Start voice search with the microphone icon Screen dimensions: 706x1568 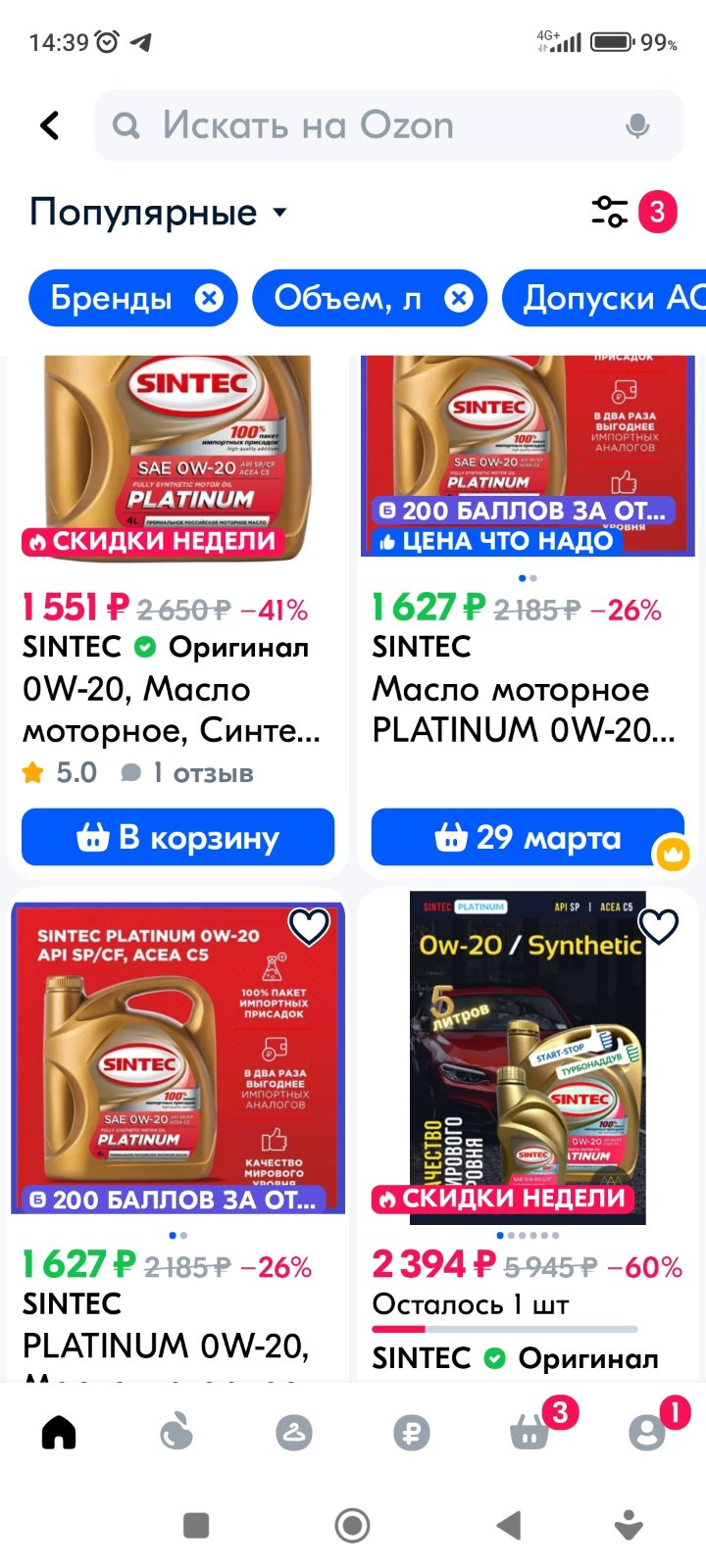pos(637,125)
